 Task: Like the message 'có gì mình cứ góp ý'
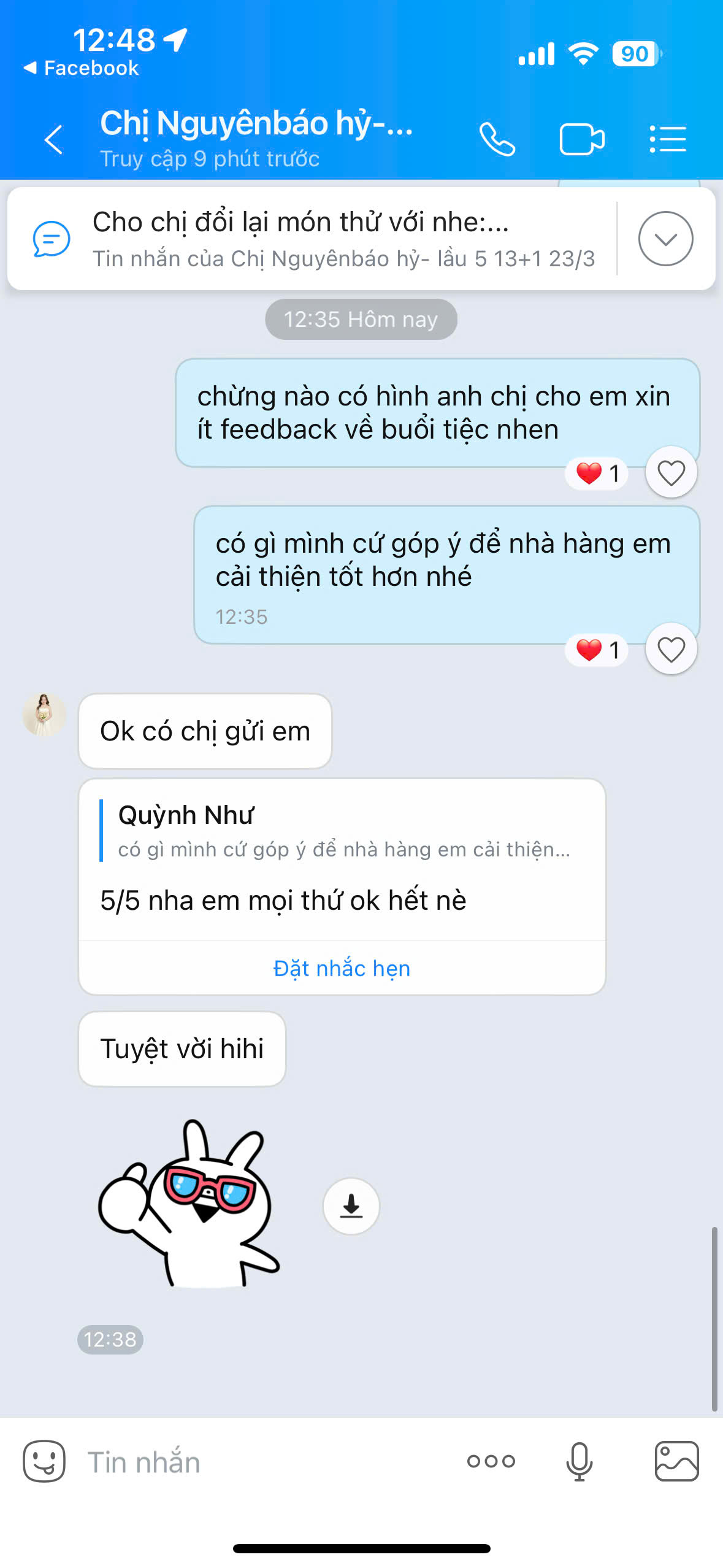click(671, 649)
